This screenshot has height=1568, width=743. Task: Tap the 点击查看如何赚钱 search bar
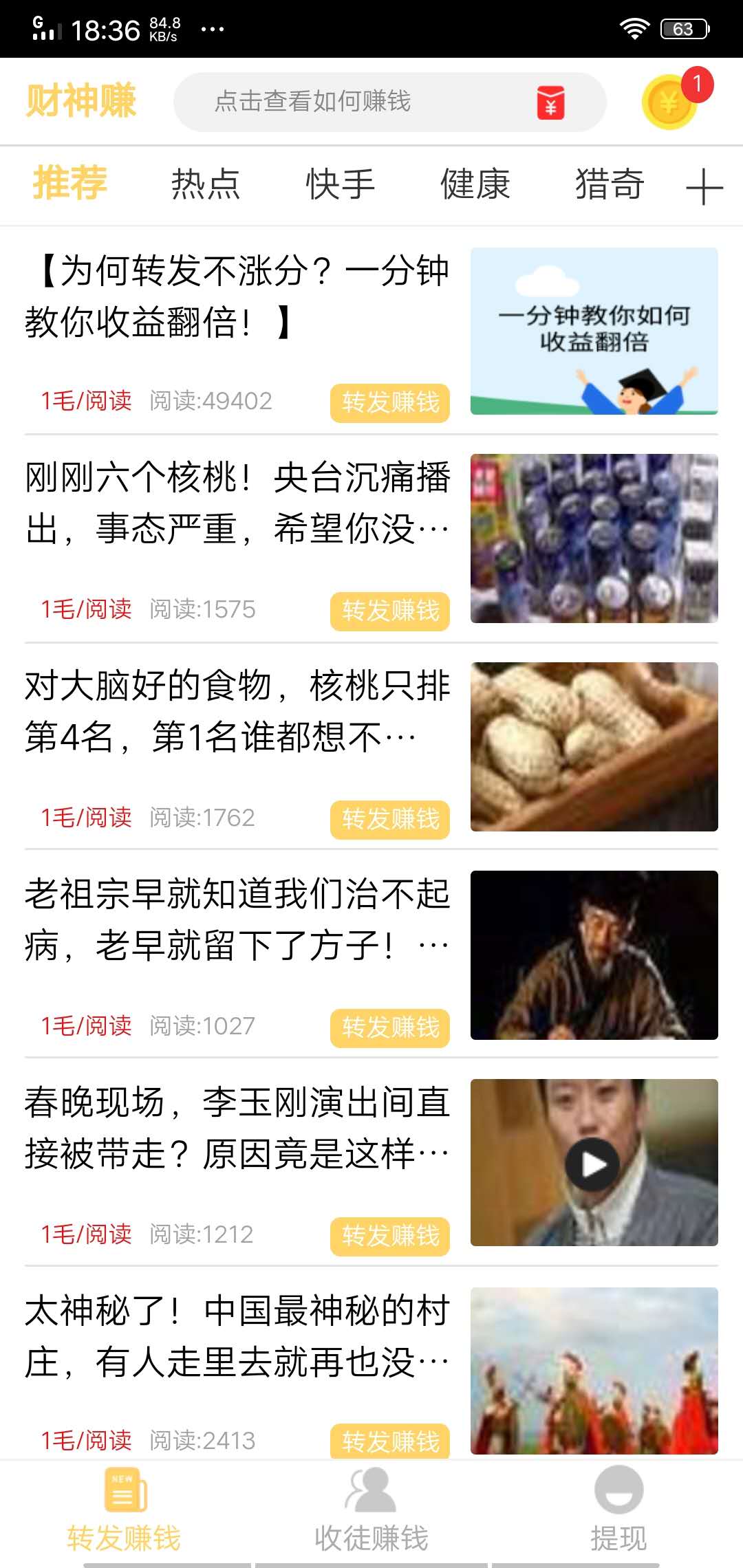[371, 102]
